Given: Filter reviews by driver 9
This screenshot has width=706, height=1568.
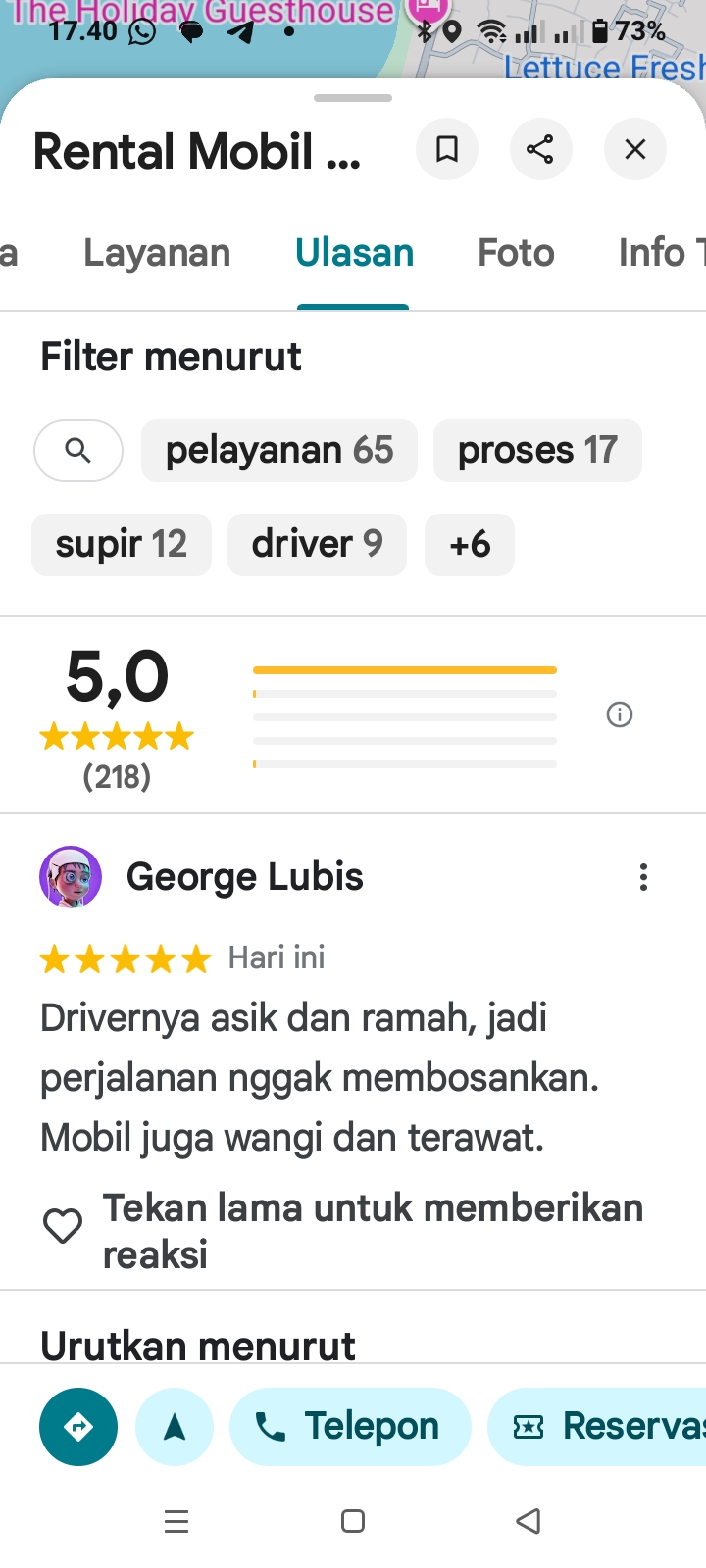Looking at the screenshot, I should [317, 545].
